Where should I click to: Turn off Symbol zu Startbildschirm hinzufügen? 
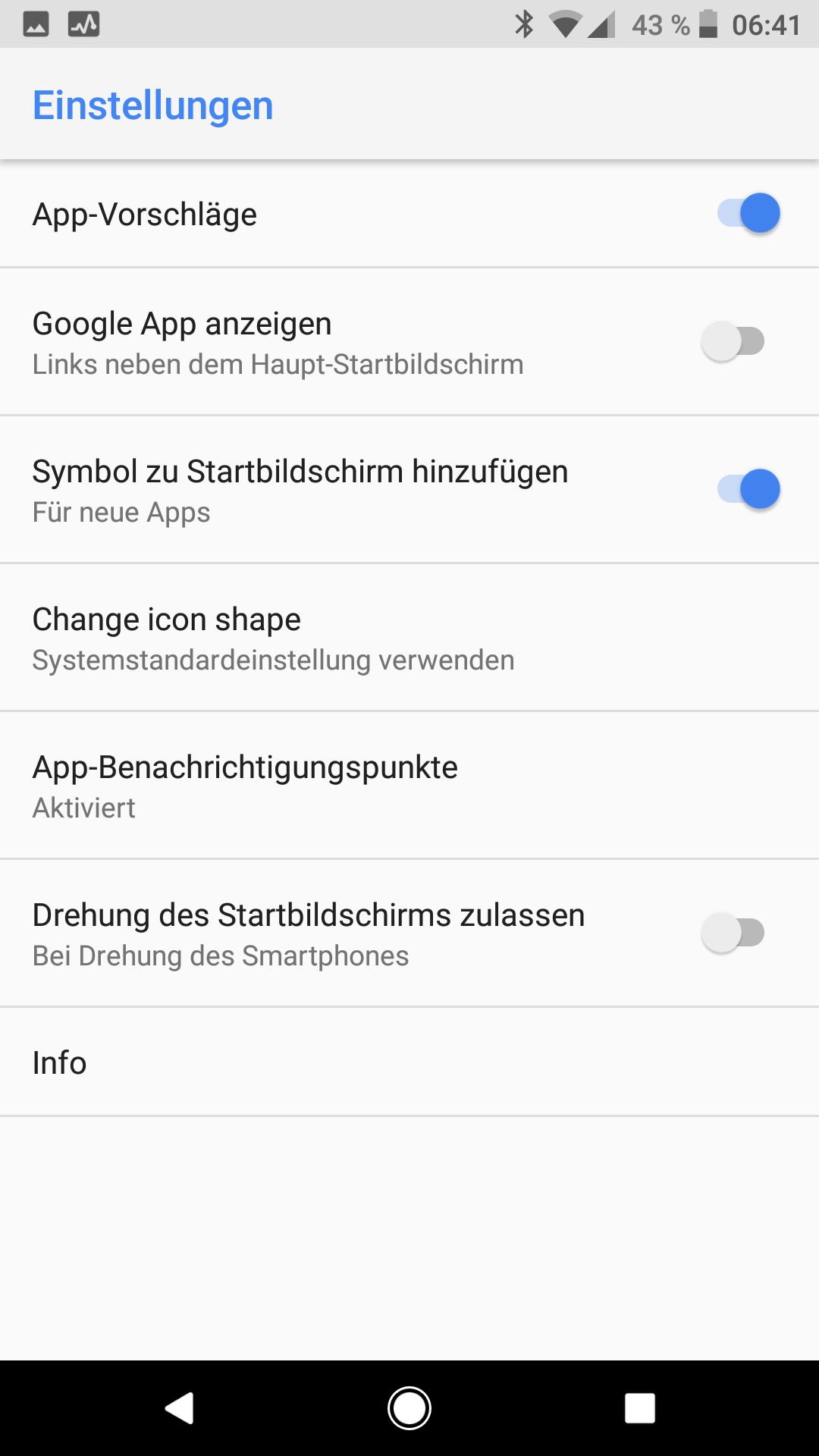(748, 489)
